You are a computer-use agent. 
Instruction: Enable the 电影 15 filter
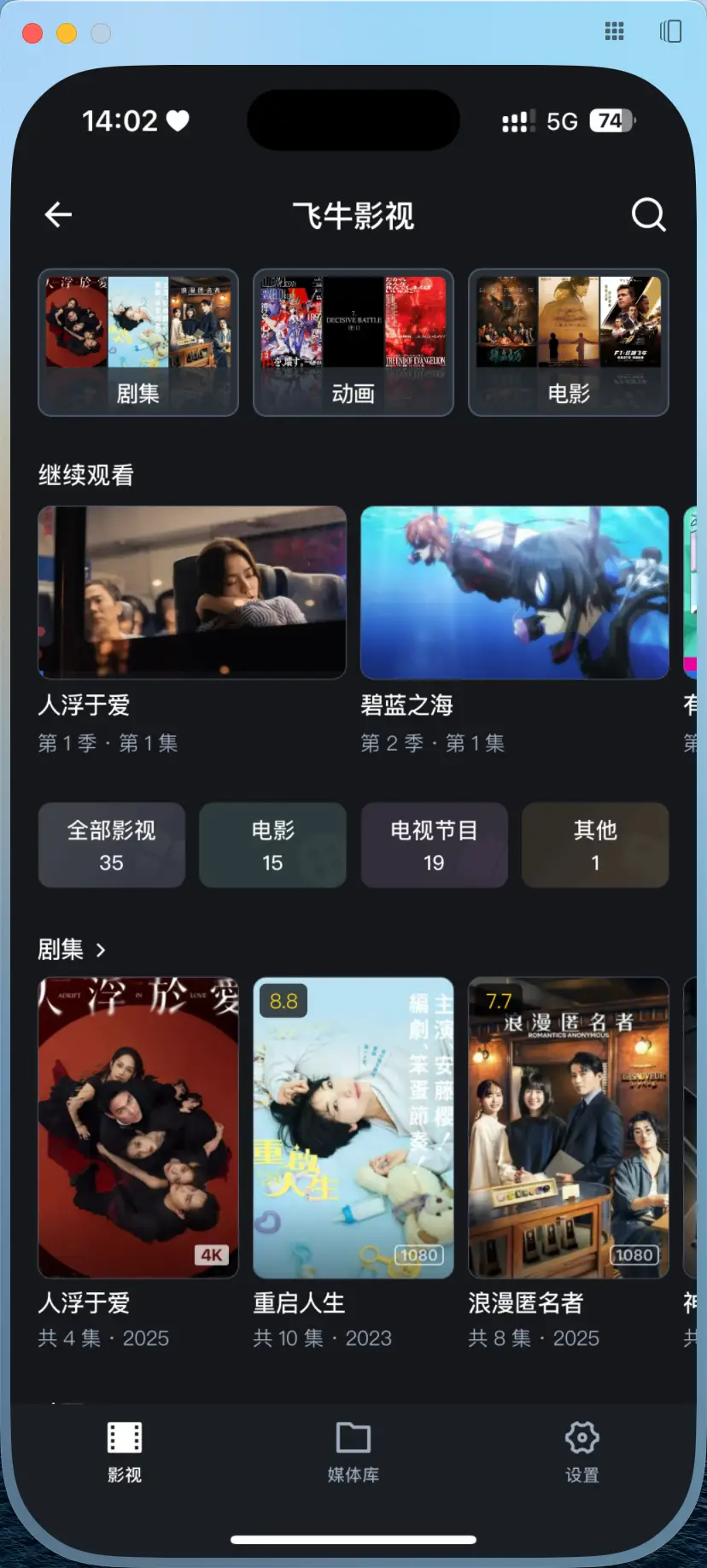(272, 845)
